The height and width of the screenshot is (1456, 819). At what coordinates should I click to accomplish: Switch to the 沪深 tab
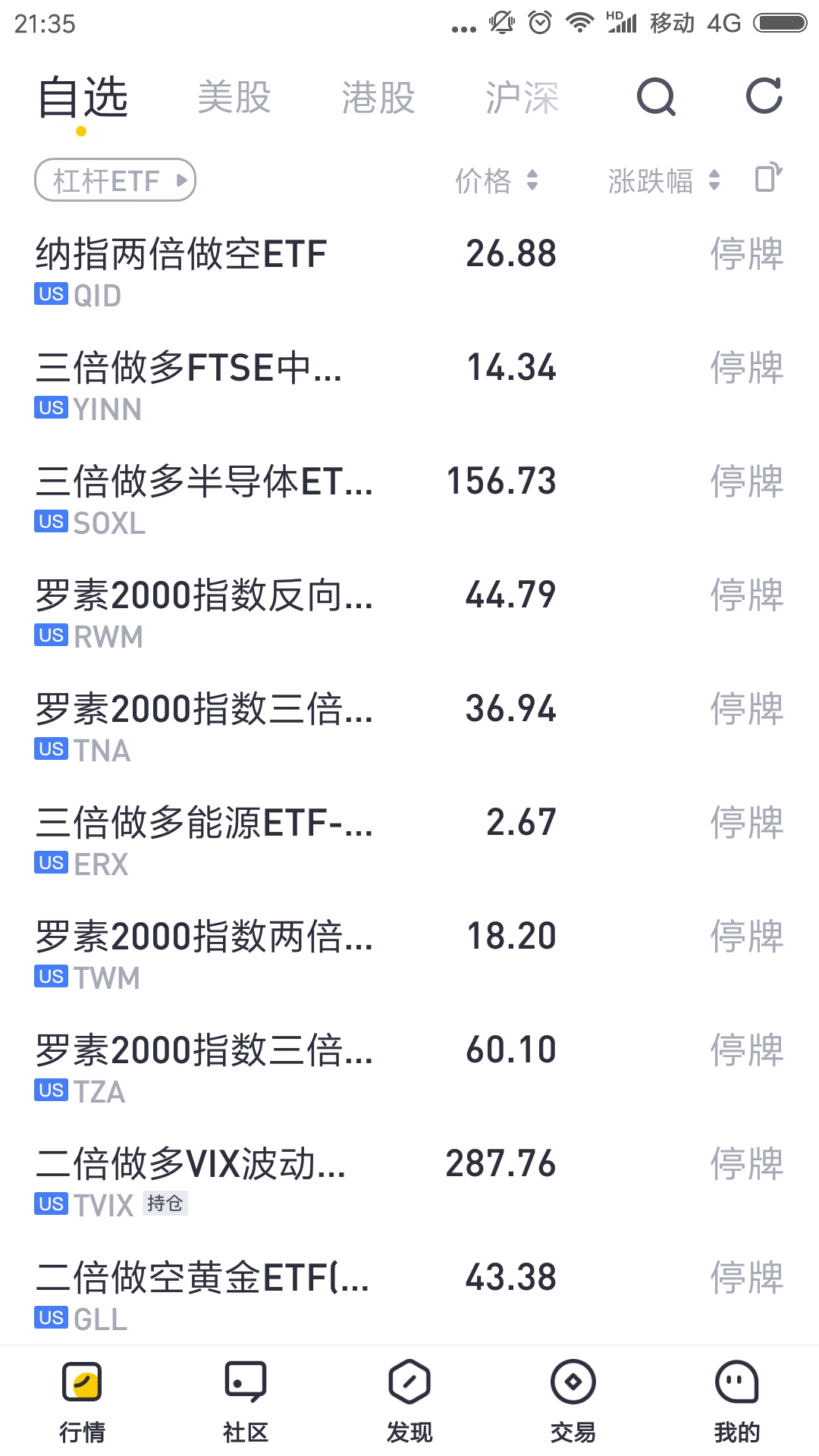coord(522,98)
